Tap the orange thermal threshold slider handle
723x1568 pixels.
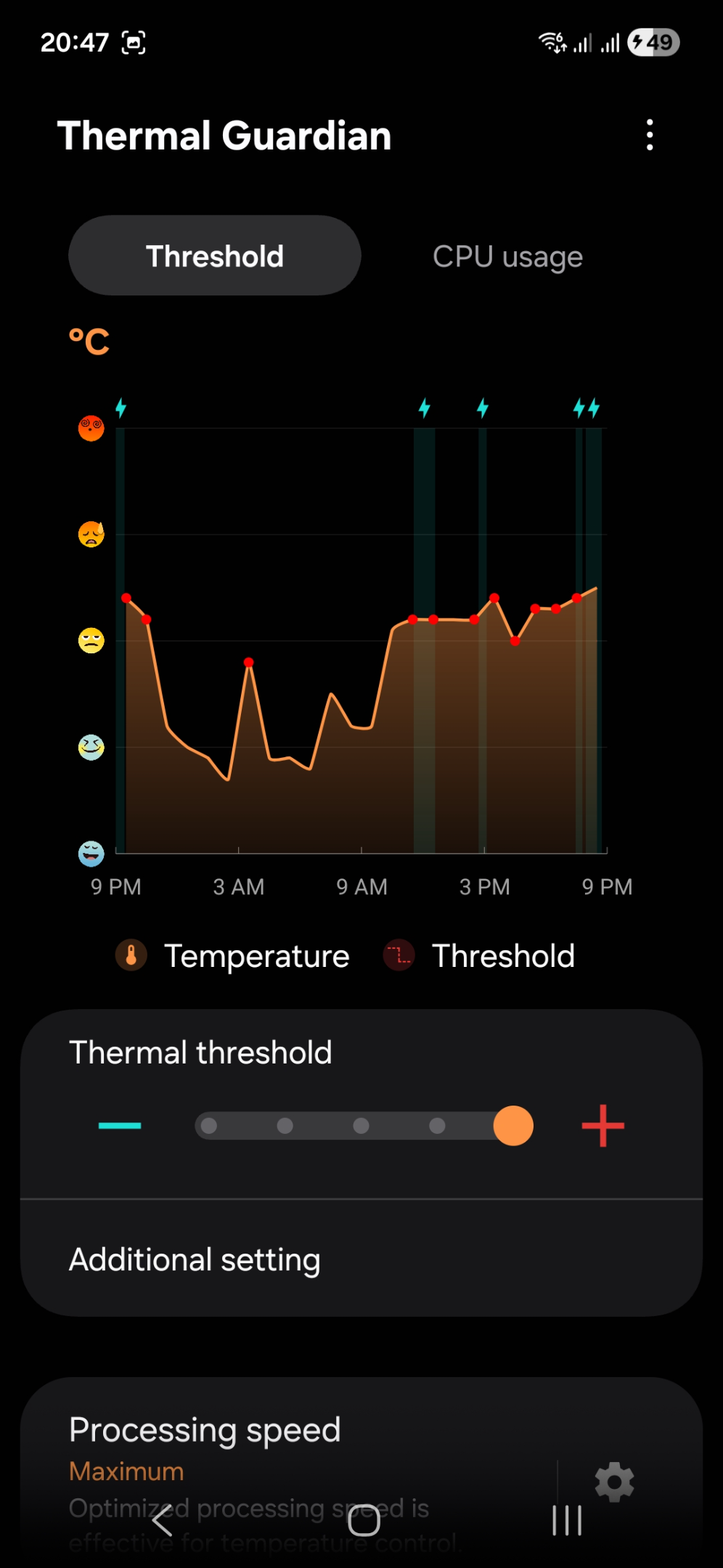513,1126
